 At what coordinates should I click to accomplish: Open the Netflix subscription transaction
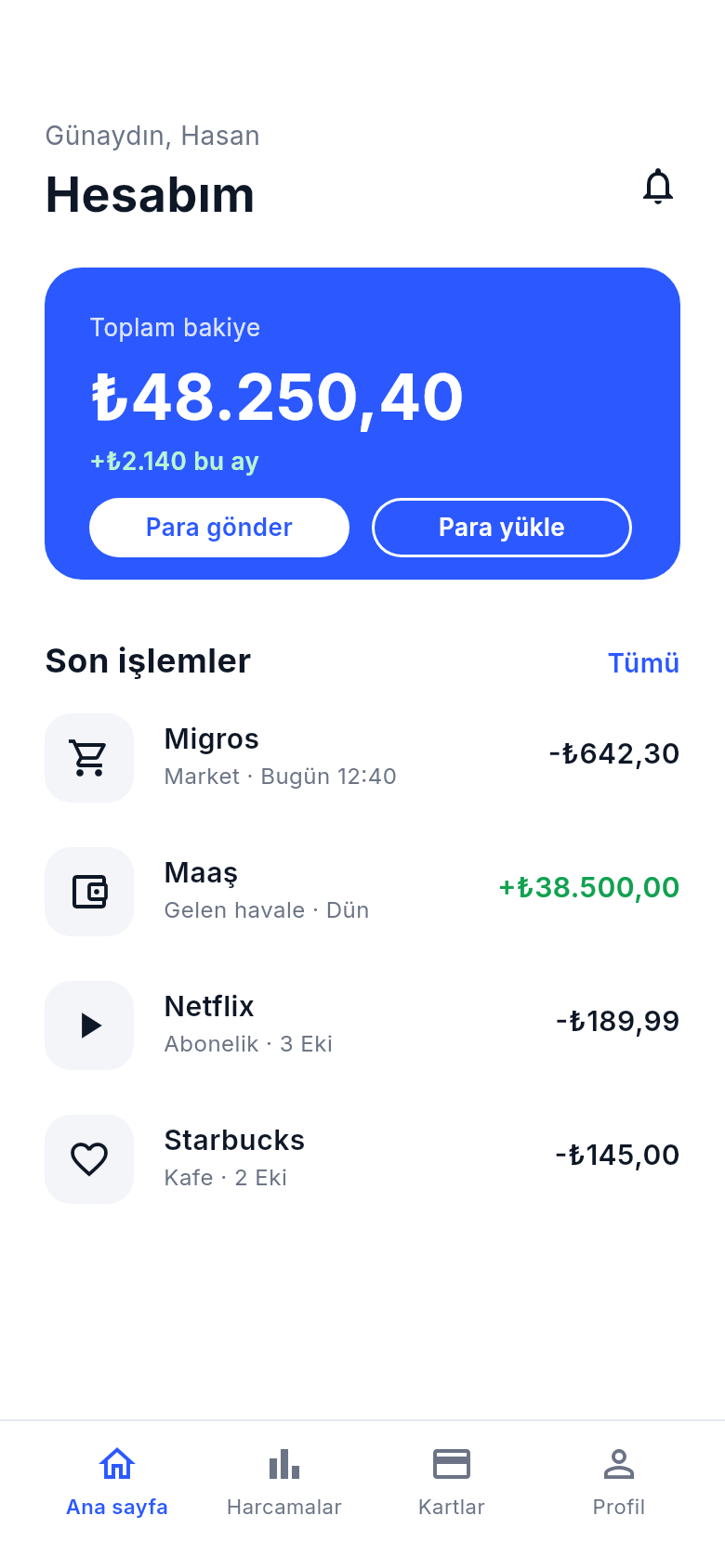pos(362,1026)
